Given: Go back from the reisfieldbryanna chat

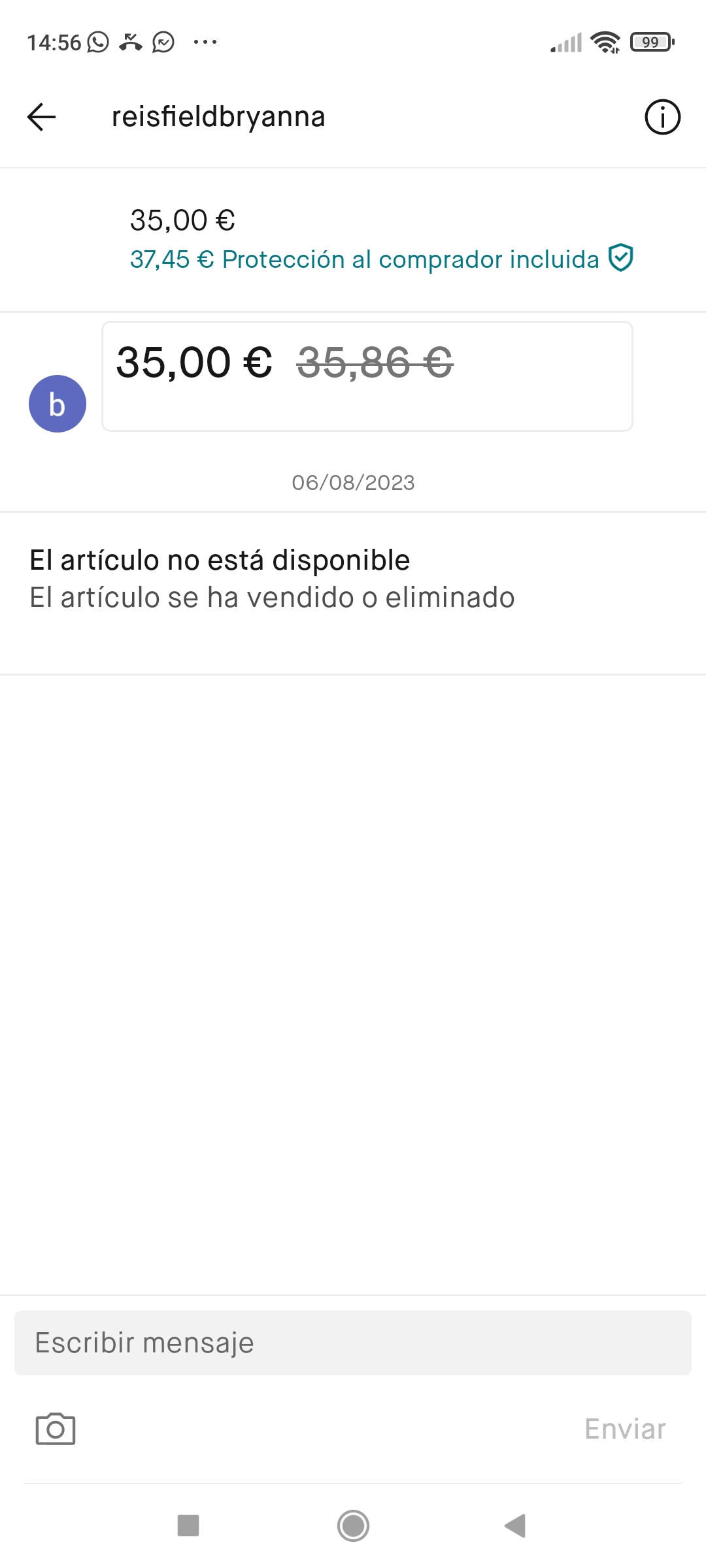Looking at the screenshot, I should click(41, 118).
